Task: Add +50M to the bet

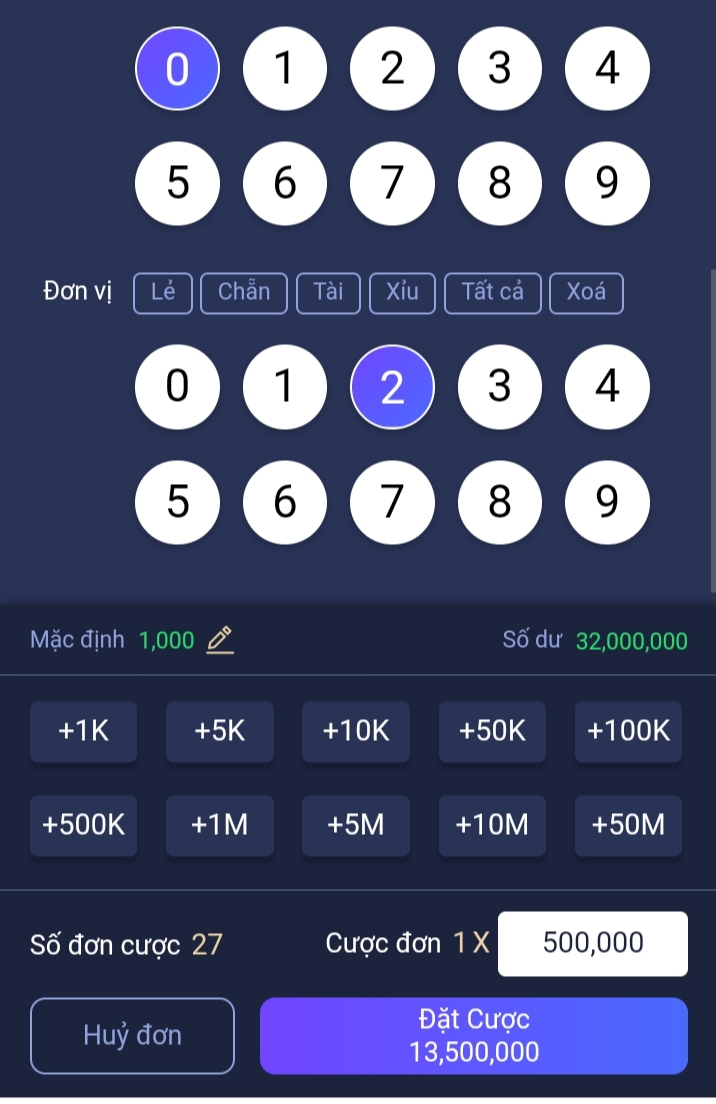Action: pyautogui.click(x=628, y=825)
